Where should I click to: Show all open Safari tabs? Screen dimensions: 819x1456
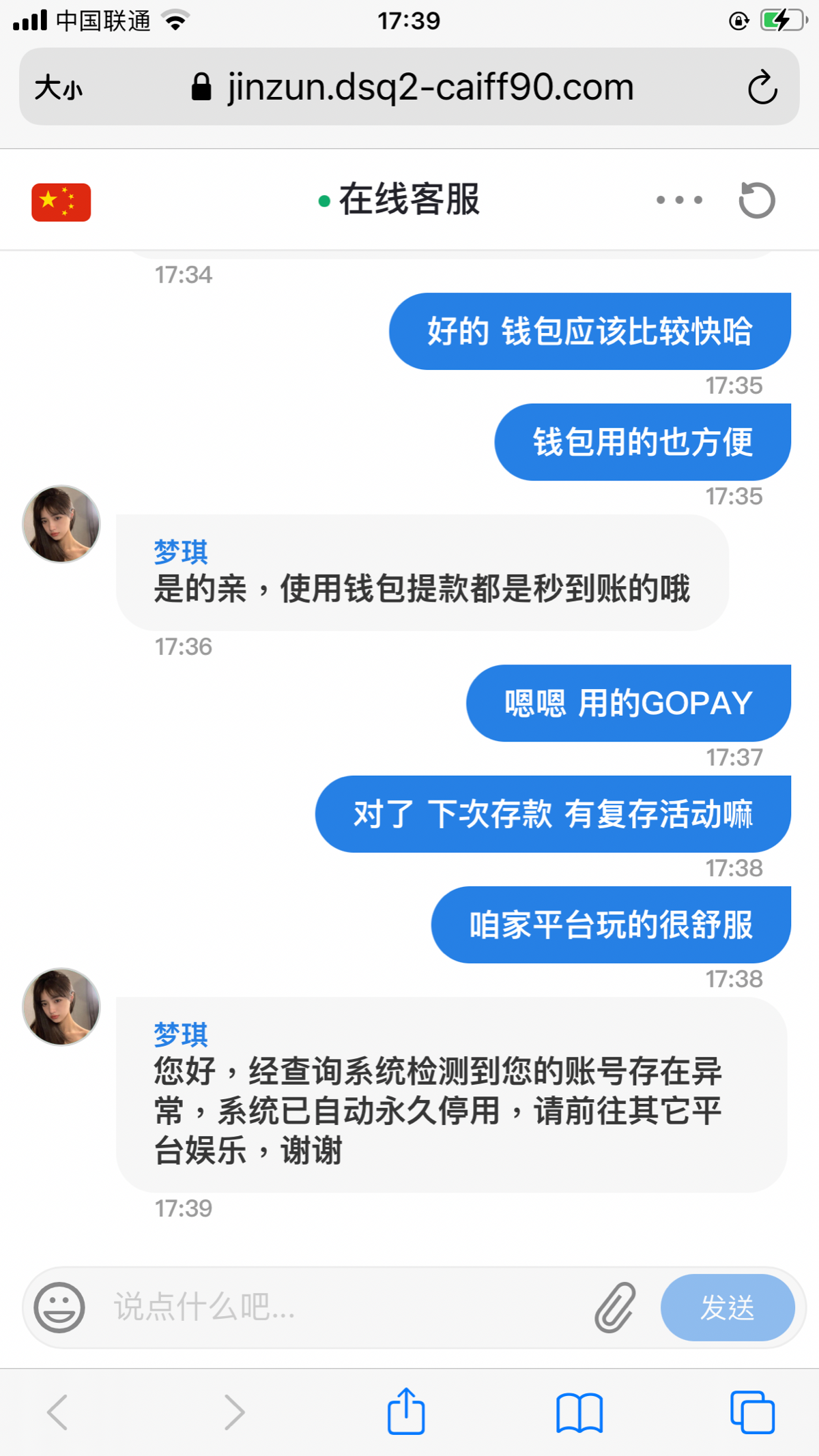pyautogui.click(x=752, y=1412)
